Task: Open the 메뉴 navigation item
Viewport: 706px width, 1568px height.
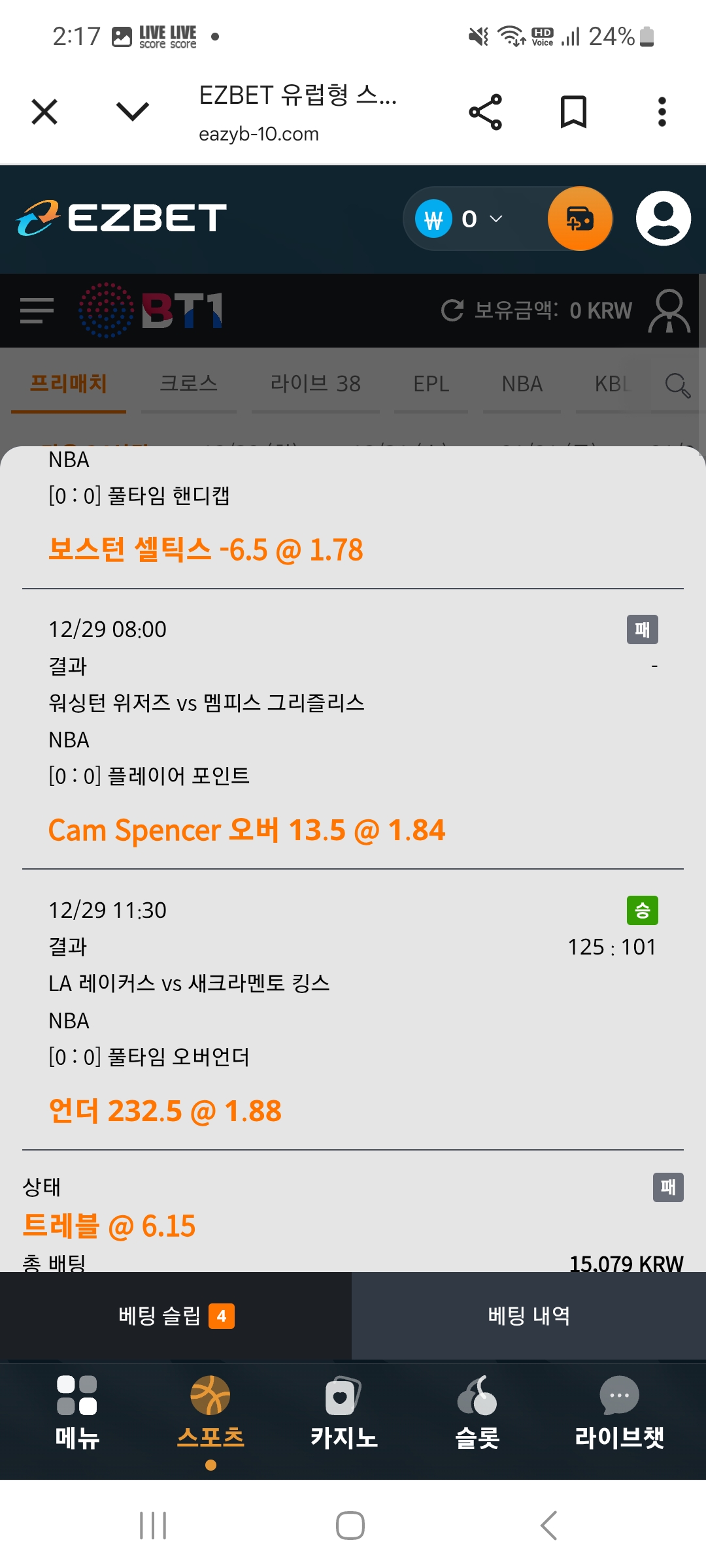Action: (77, 1413)
